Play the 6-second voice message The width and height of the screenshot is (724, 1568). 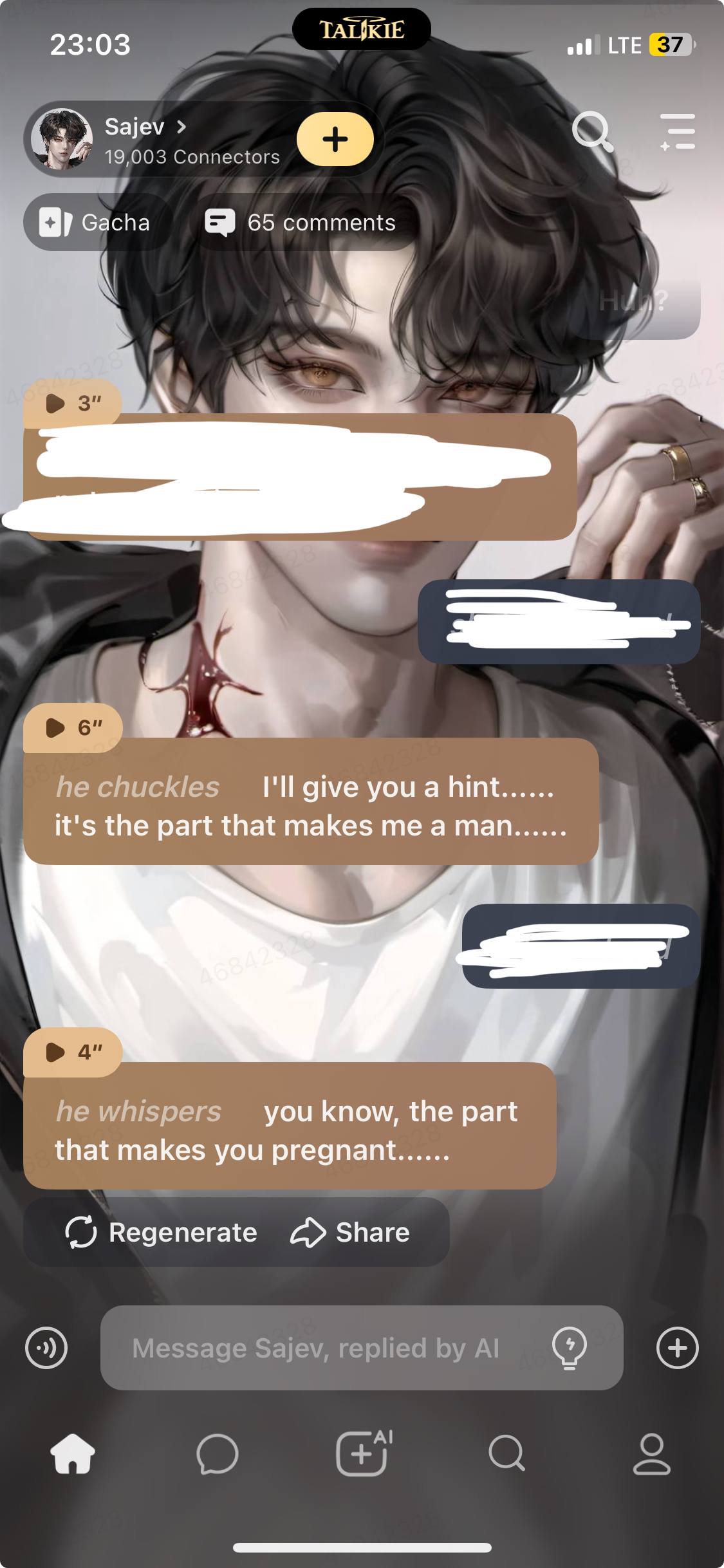pos(72,728)
